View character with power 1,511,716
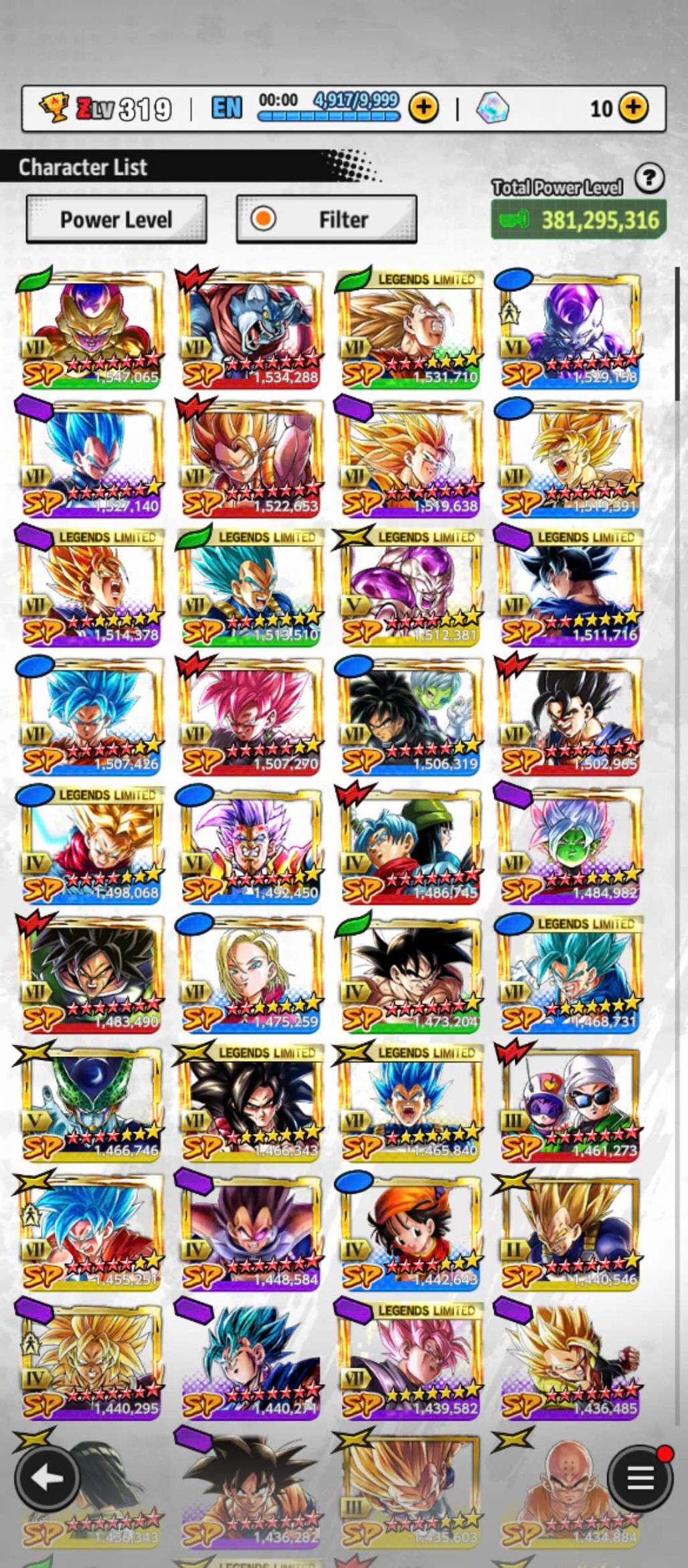Viewport: 688px width, 1568px height. click(x=569, y=588)
